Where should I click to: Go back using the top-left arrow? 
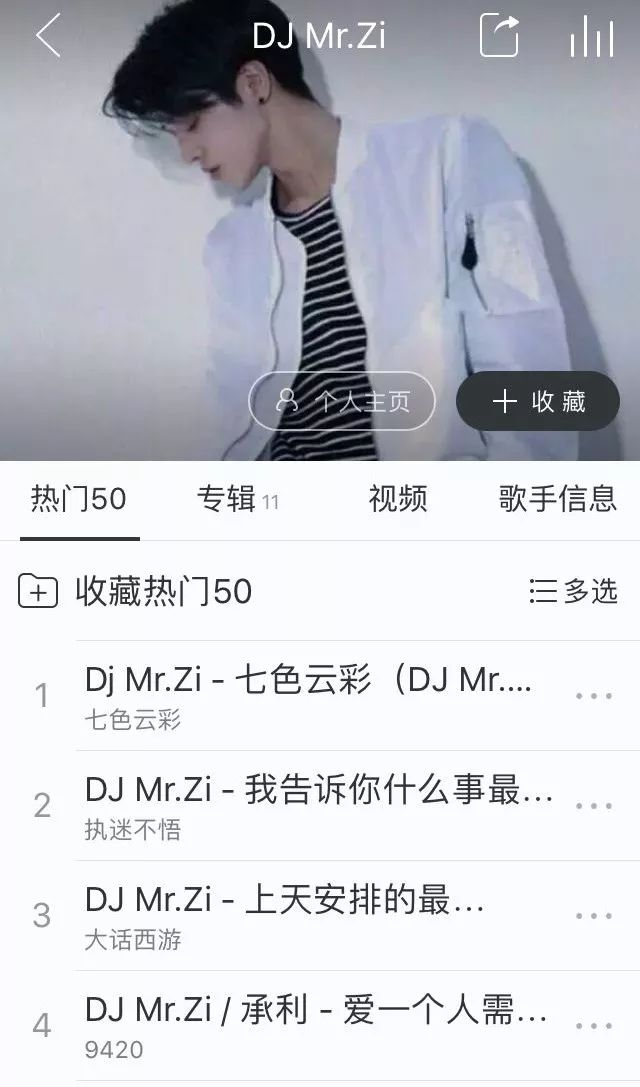click(49, 35)
